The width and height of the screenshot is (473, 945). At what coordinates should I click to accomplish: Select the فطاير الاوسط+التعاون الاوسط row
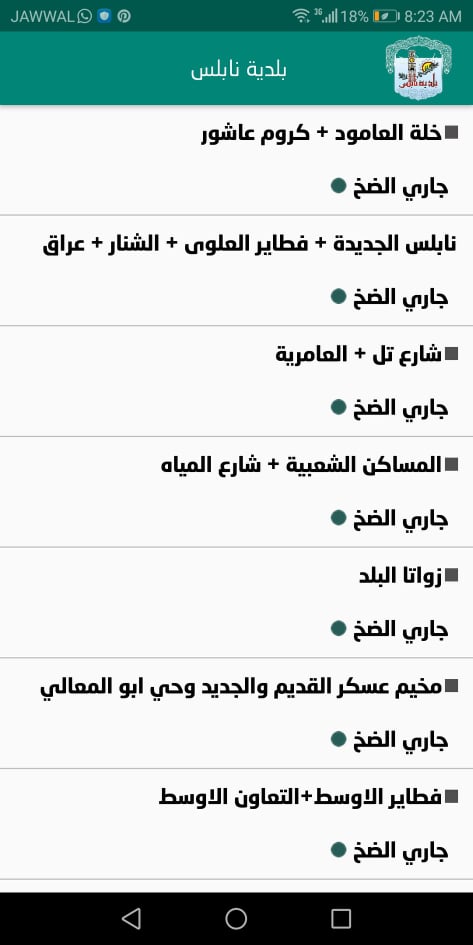click(236, 824)
